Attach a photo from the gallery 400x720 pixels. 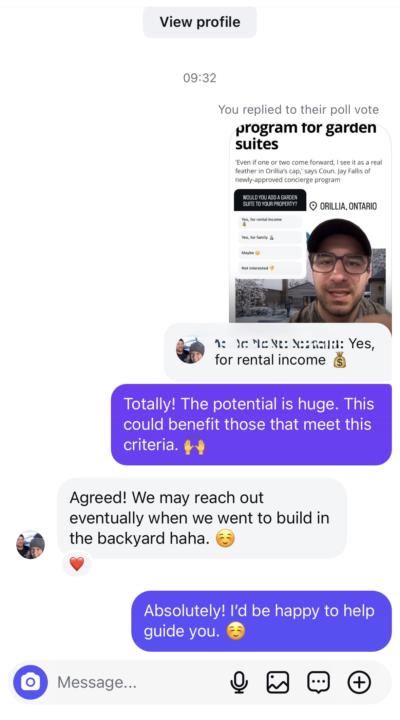[x=278, y=682]
